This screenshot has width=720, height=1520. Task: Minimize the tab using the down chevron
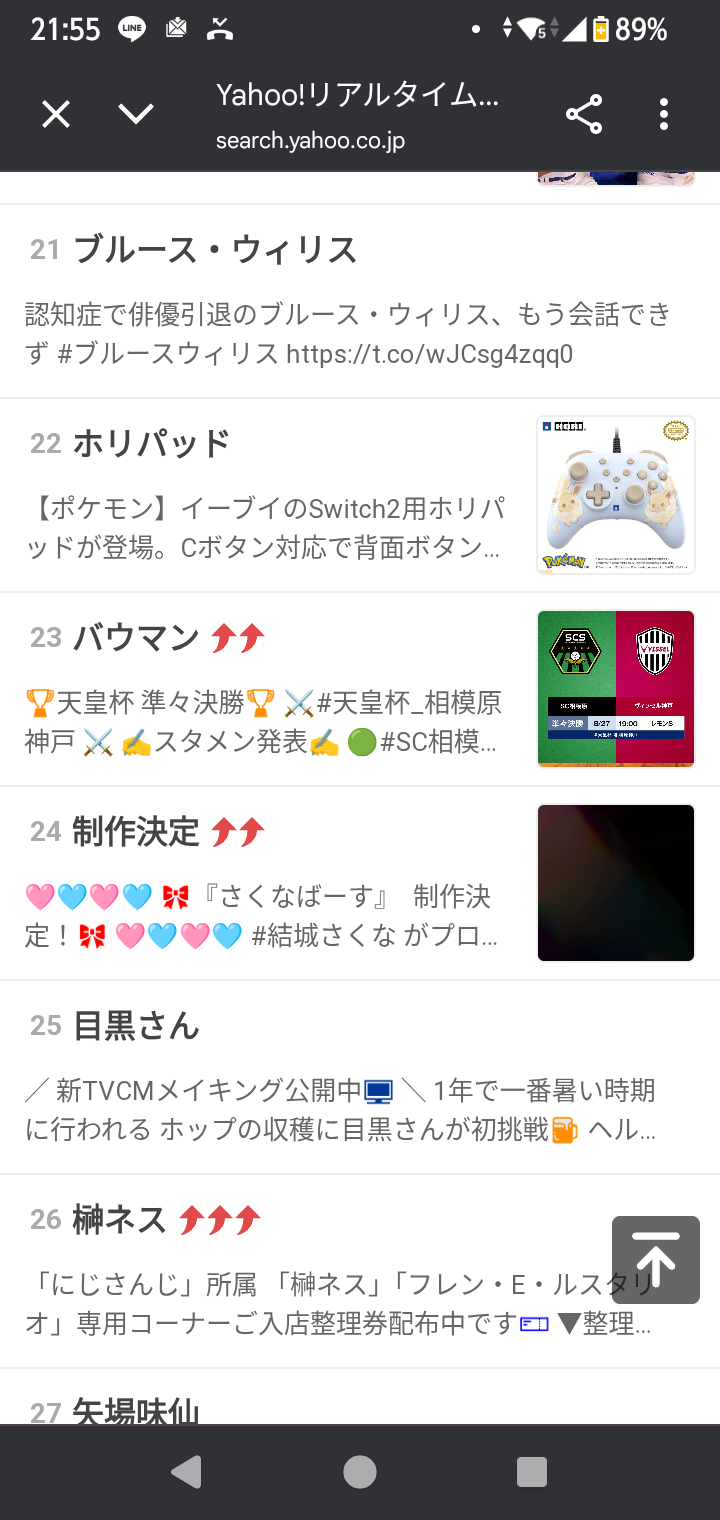tap(136, 115)
